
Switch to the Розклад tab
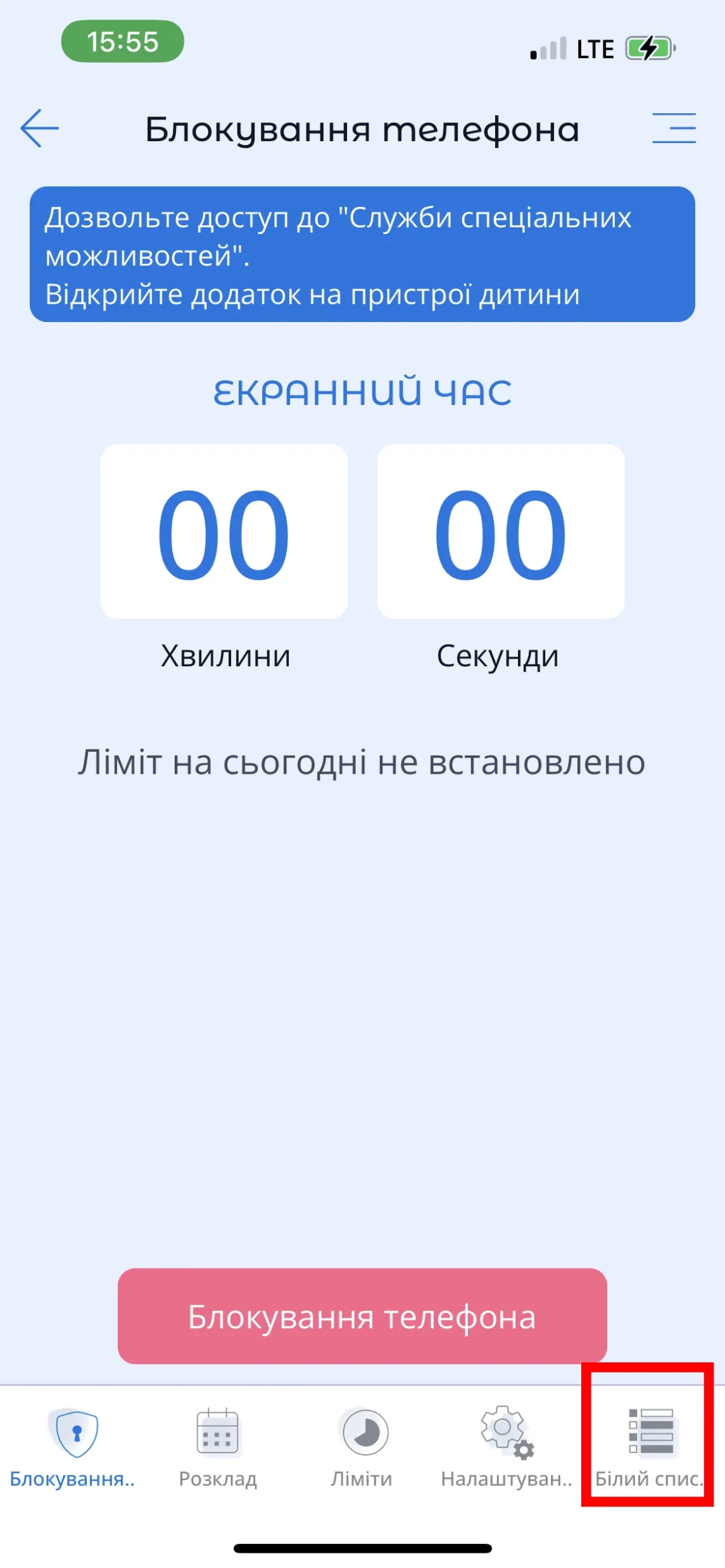(x=217, y=1447)
